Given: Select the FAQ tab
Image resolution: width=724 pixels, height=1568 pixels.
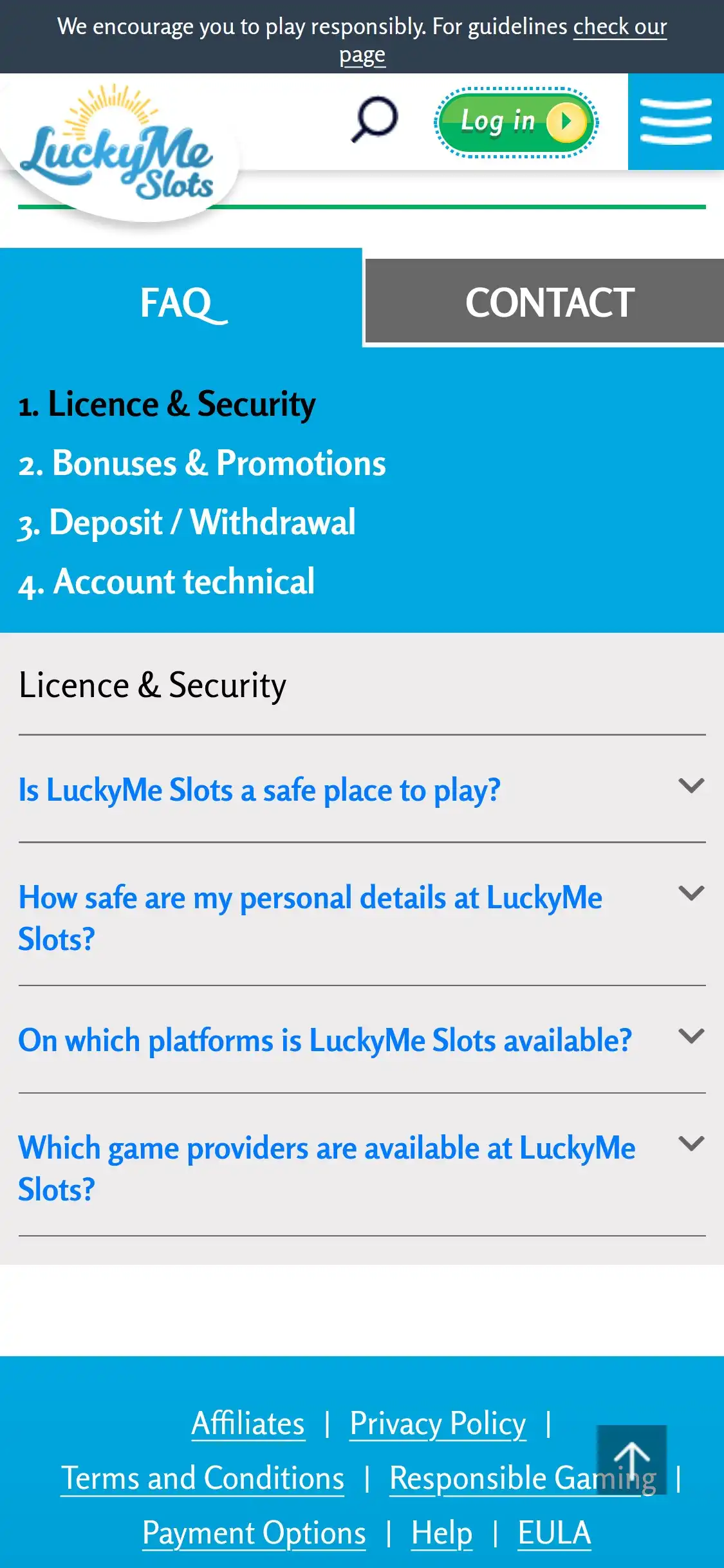Looking at the screenshot, I should coord(181,302).
